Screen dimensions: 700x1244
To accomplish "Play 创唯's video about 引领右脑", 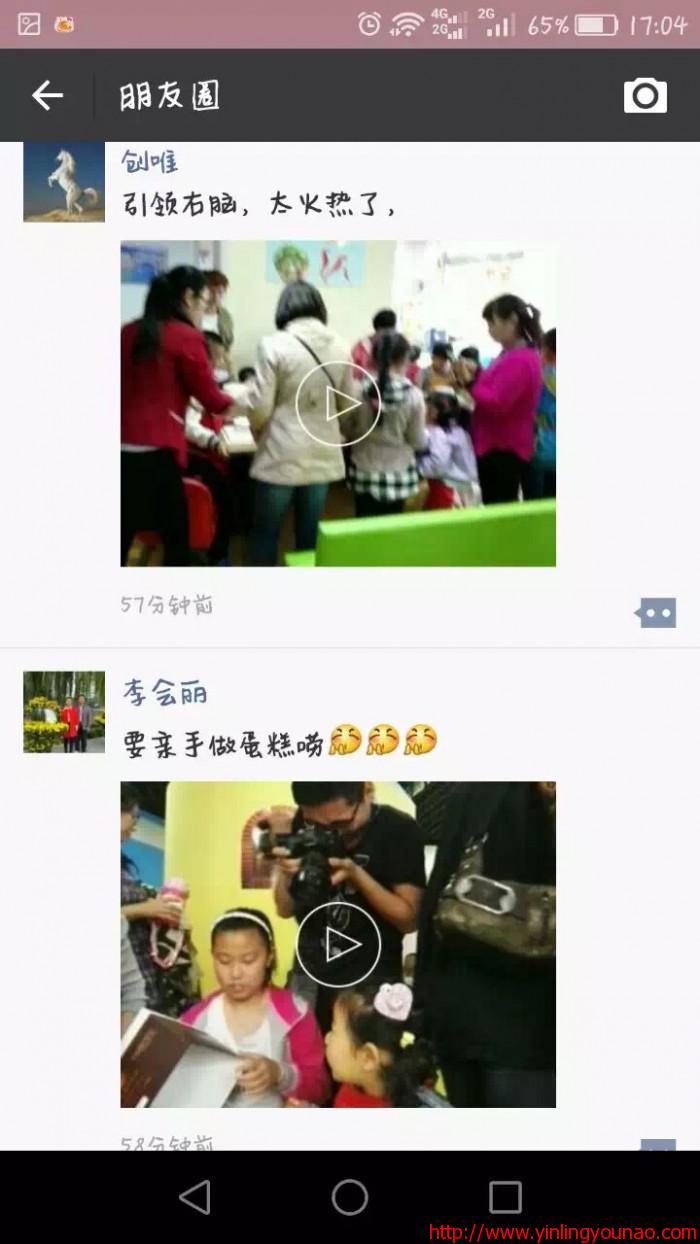I will pos(338,403).
